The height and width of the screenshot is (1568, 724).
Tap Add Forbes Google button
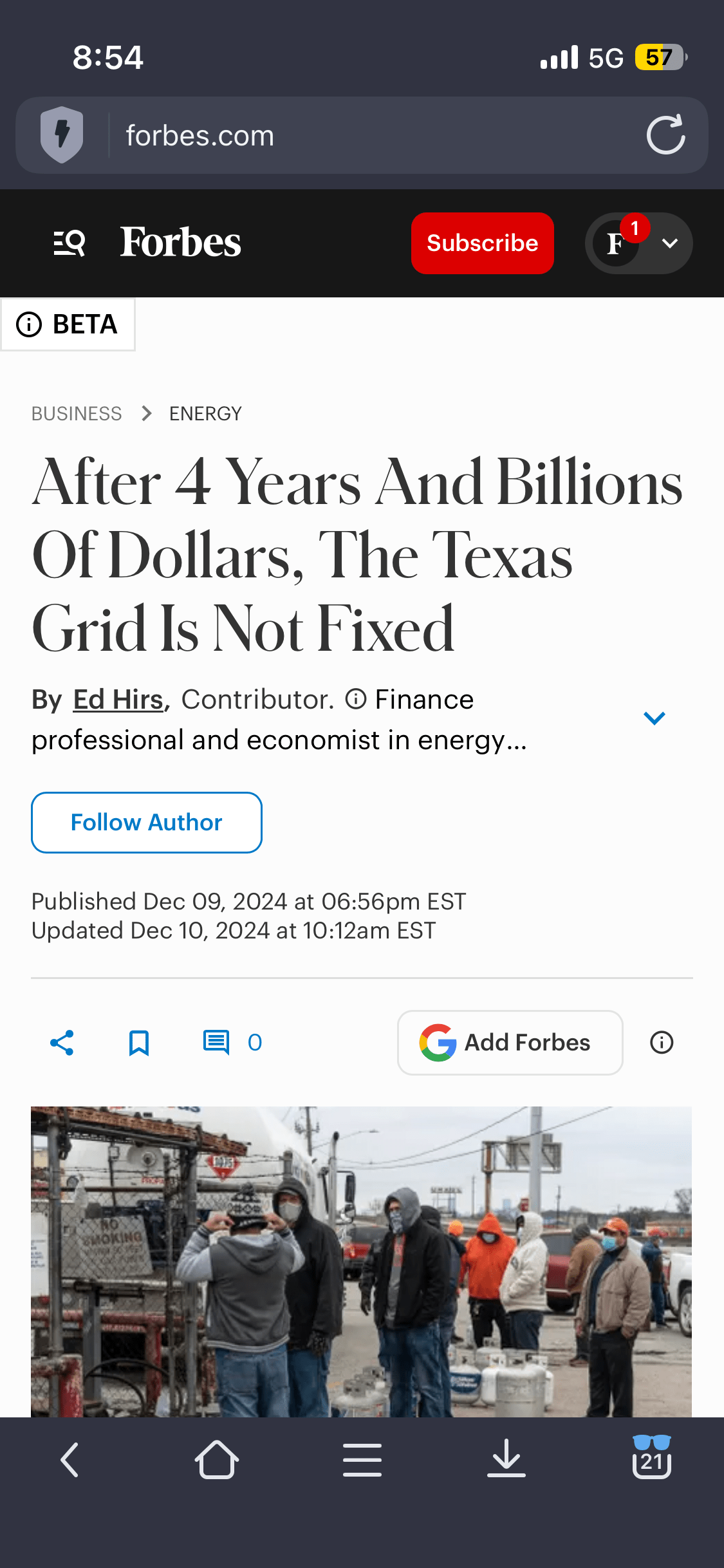[510, 1043]
